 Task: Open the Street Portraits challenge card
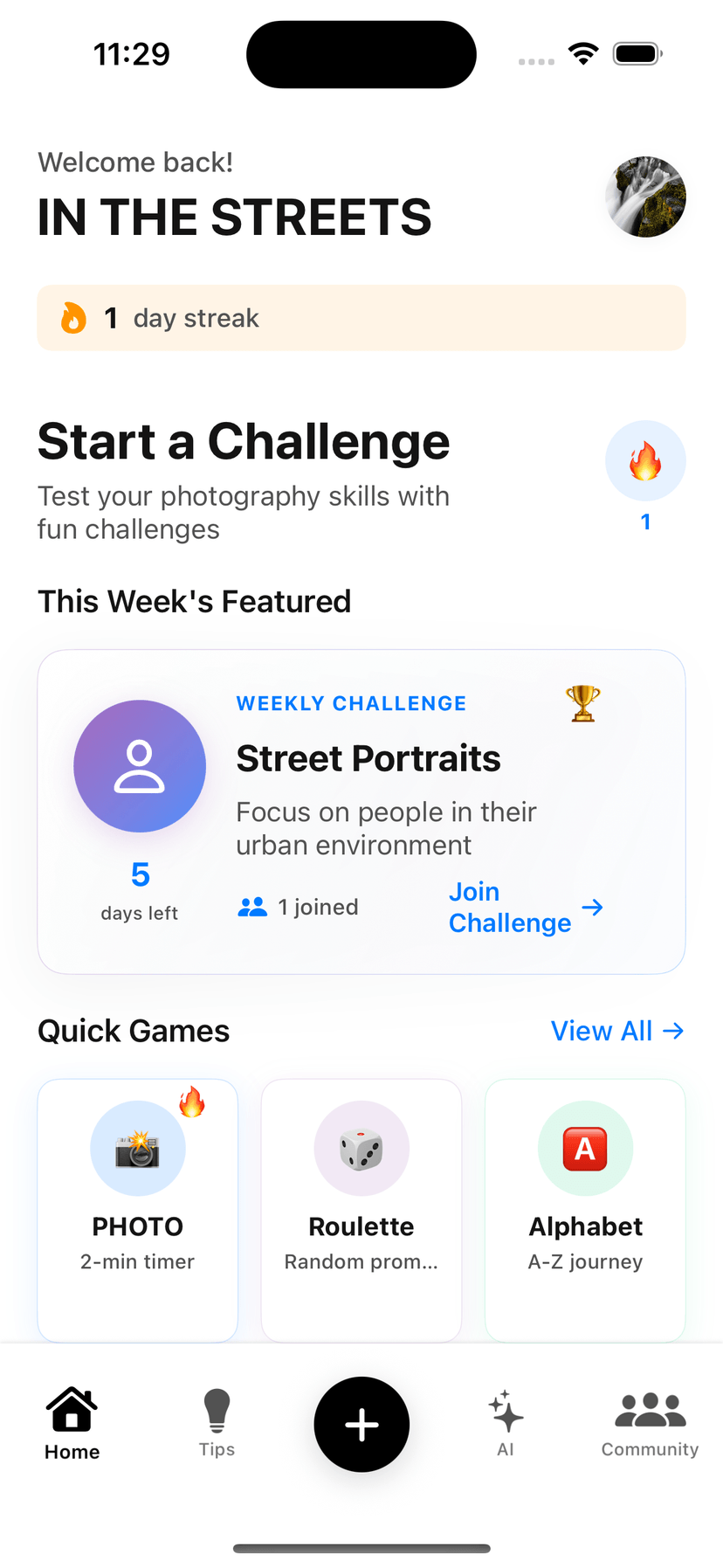pyautogui.click(x=361, y=809)
